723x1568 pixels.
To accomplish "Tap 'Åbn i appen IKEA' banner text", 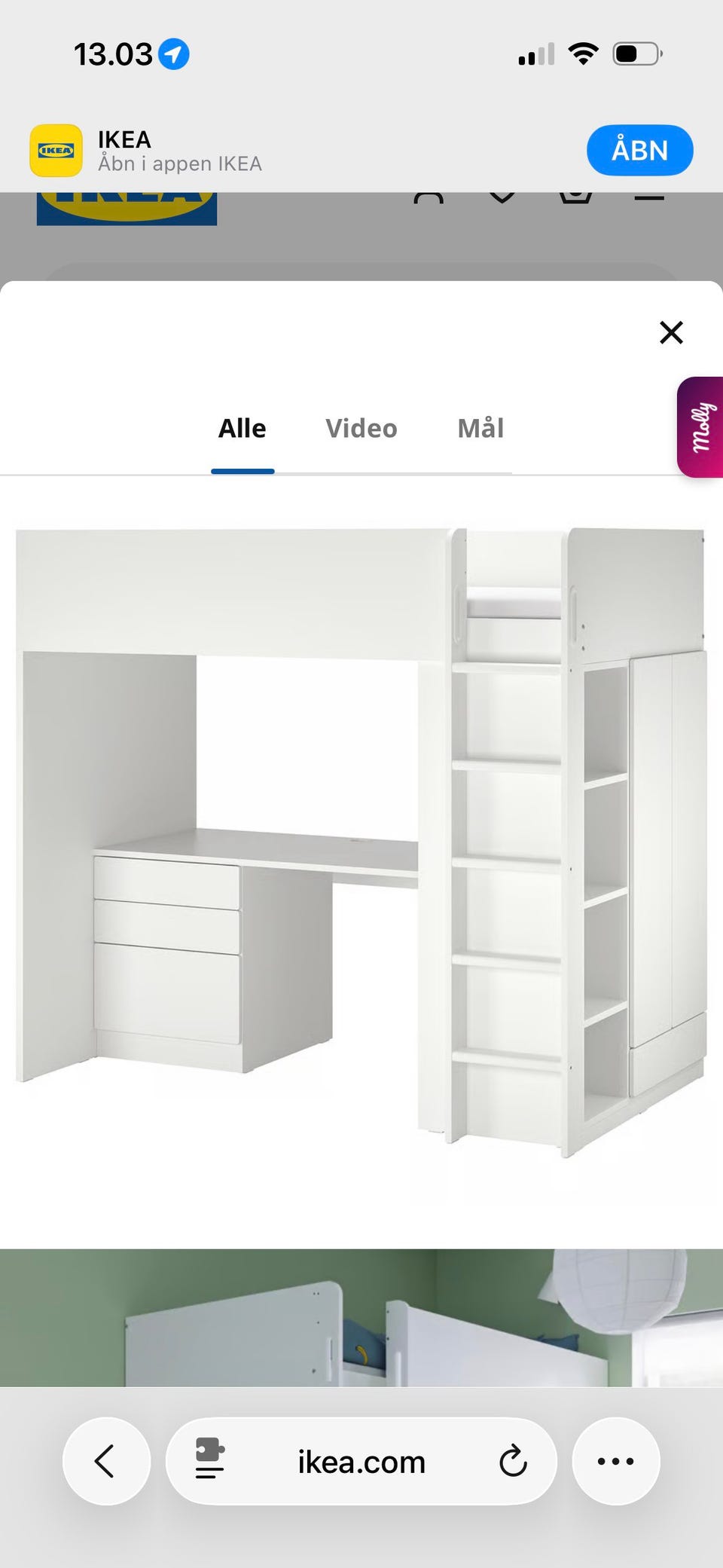I will (181, 163).
